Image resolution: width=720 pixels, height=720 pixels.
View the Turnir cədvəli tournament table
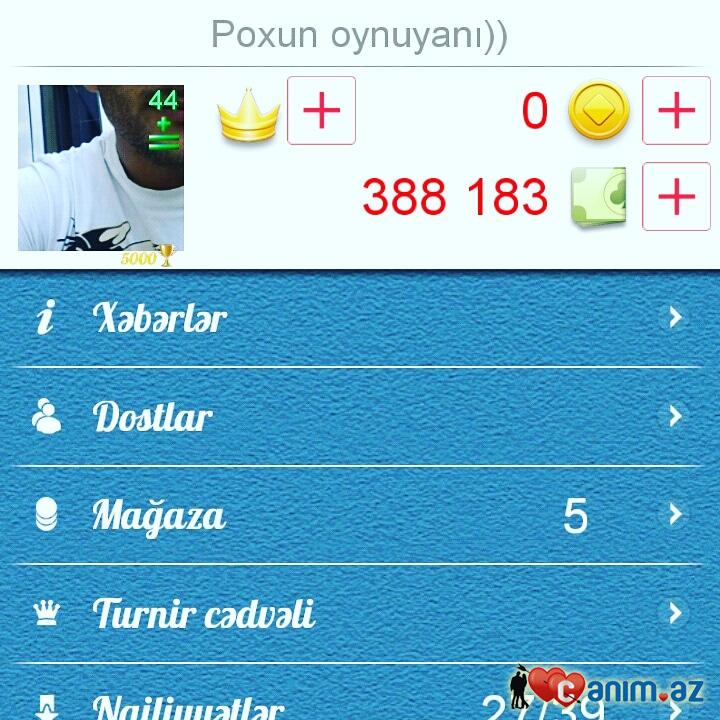point(360,613)
